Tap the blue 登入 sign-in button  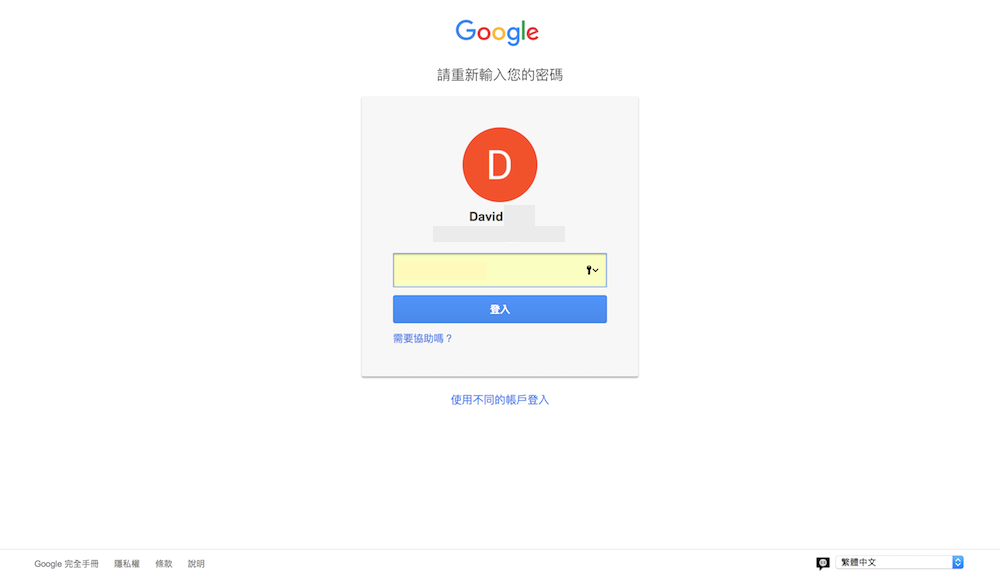500,310
